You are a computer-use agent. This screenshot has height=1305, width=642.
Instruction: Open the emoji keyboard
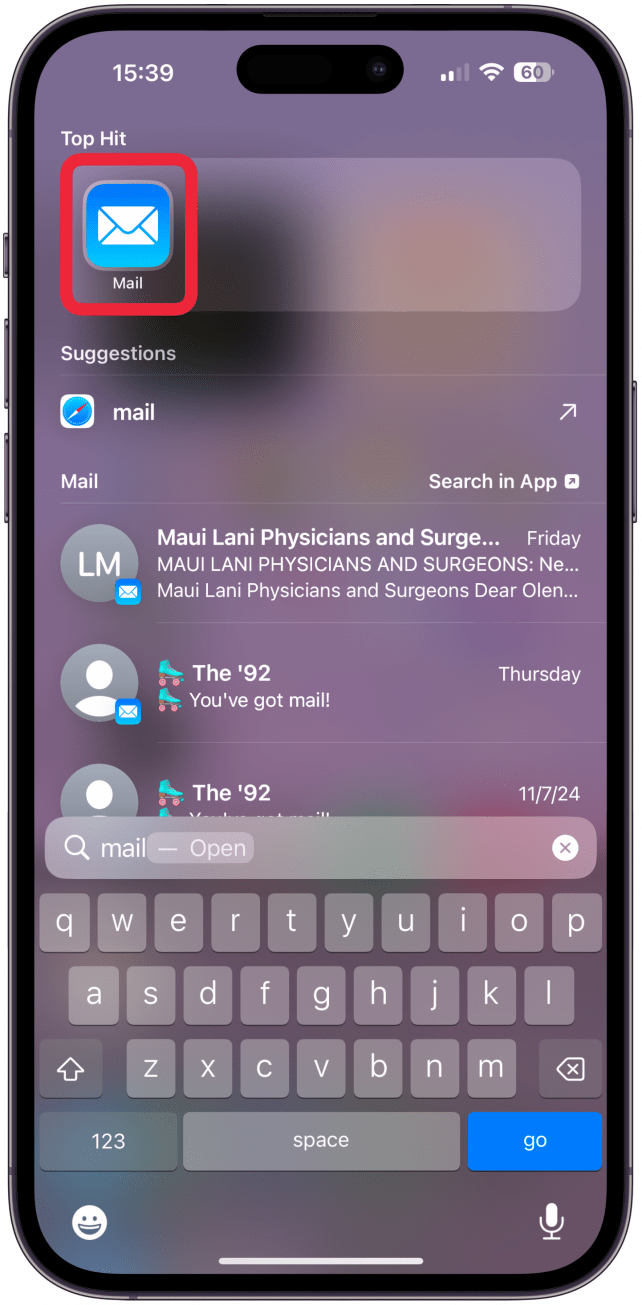90,1221
